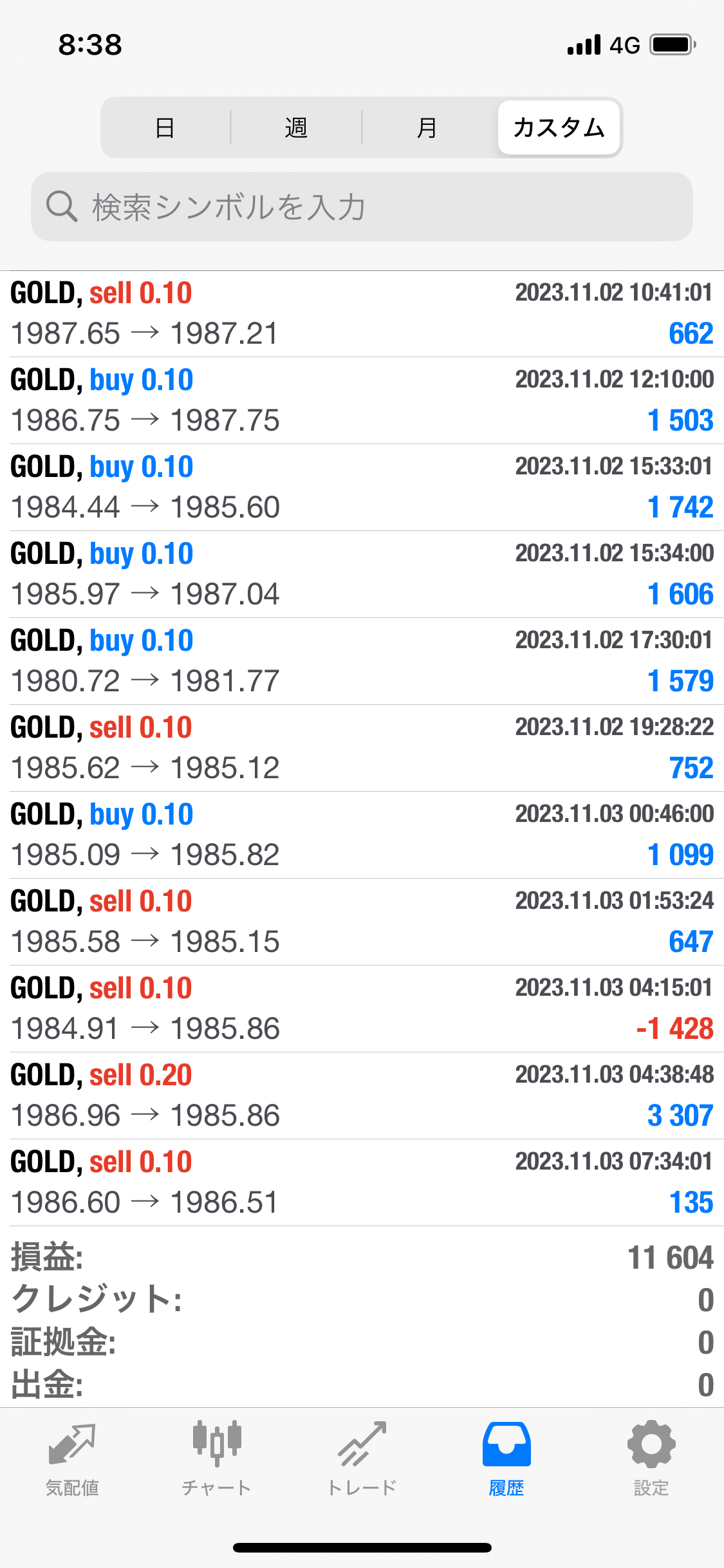Viewport: 724px width, 1568px height.
Task: Select the カスタム period tab
Action: pos(559,127)
